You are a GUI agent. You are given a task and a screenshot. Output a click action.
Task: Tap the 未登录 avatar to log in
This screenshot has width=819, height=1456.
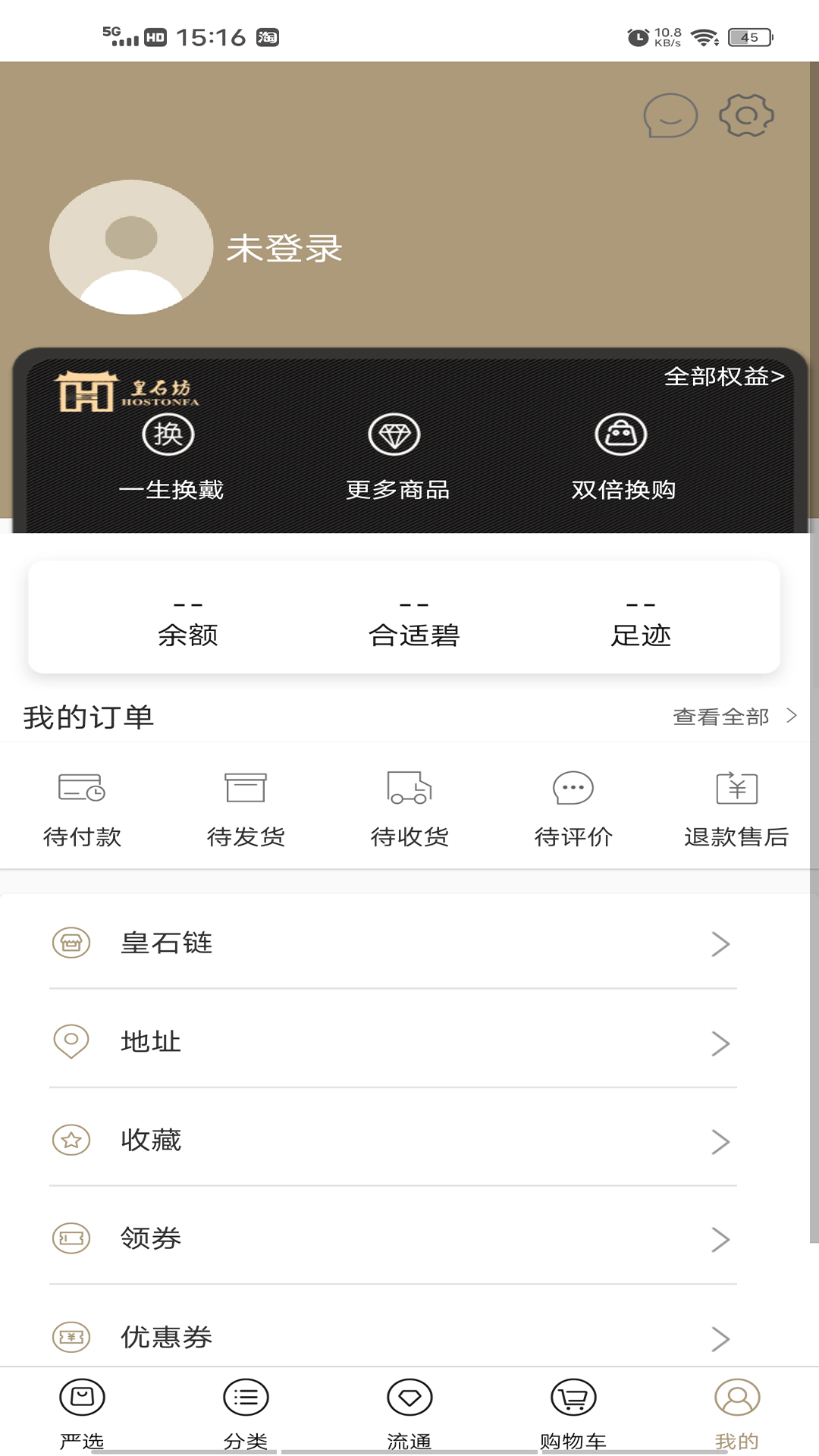[131, 247]
